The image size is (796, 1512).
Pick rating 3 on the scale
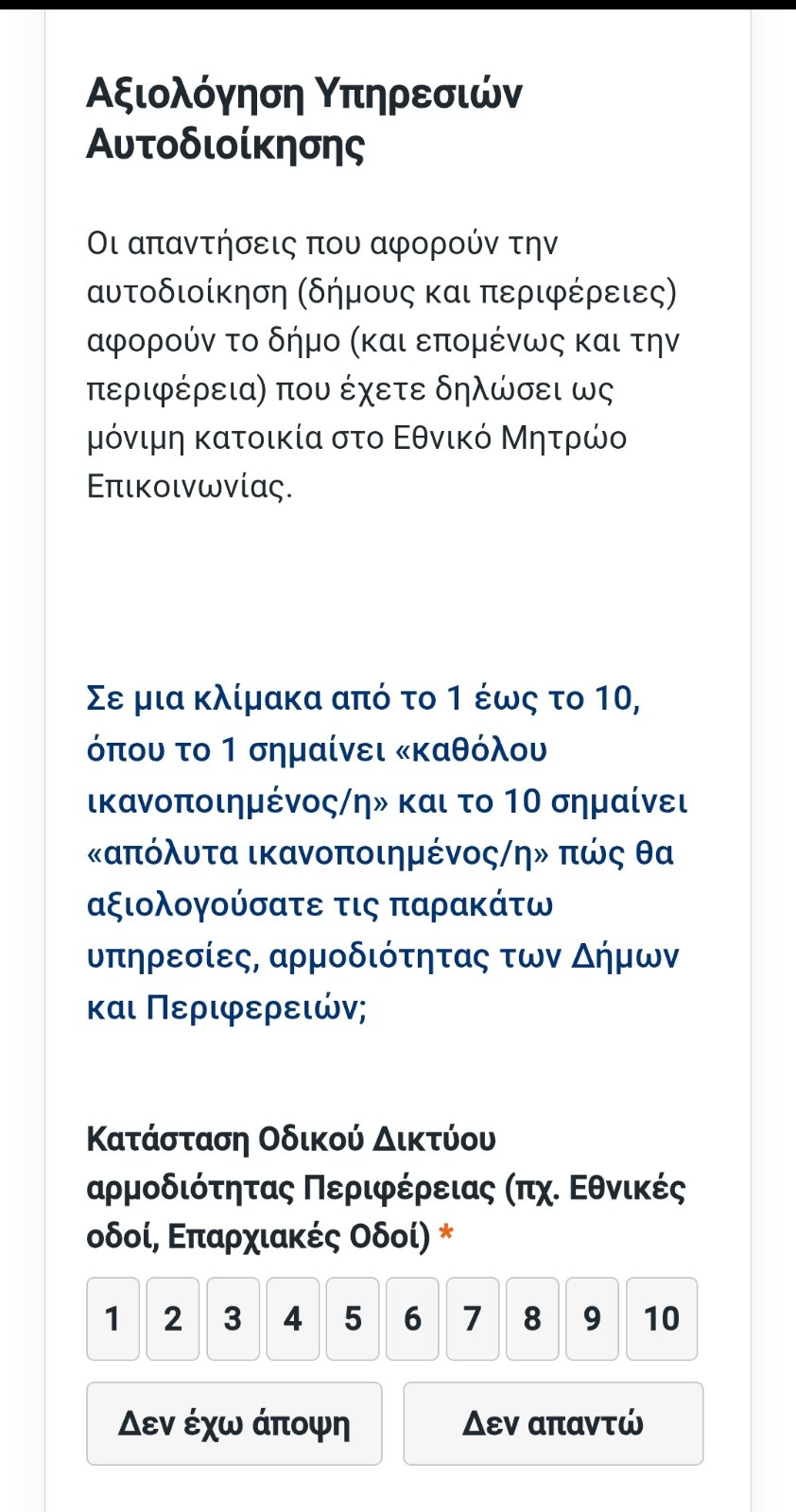233,1319
